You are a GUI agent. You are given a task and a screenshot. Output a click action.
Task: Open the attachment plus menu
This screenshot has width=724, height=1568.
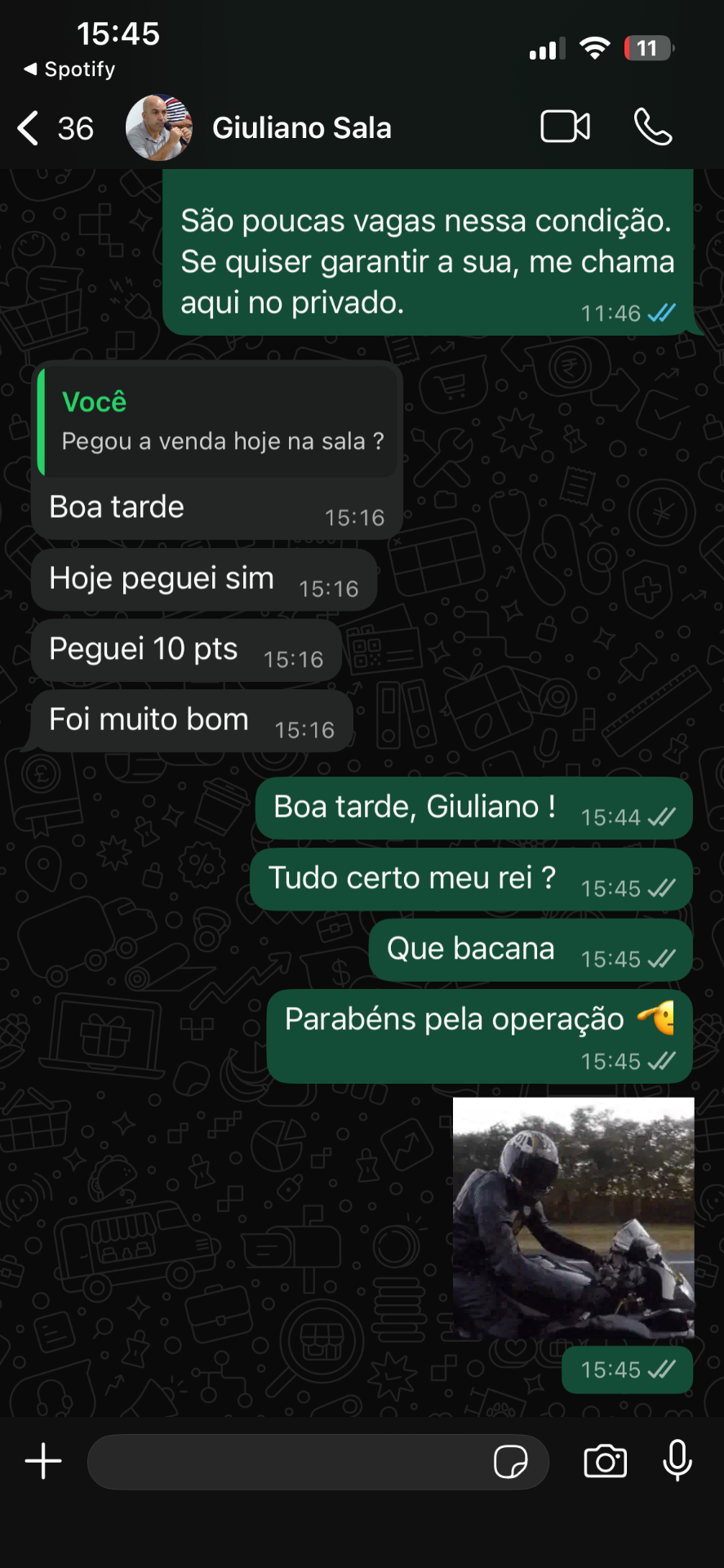pyautogui.click(x=43, y=1461)
